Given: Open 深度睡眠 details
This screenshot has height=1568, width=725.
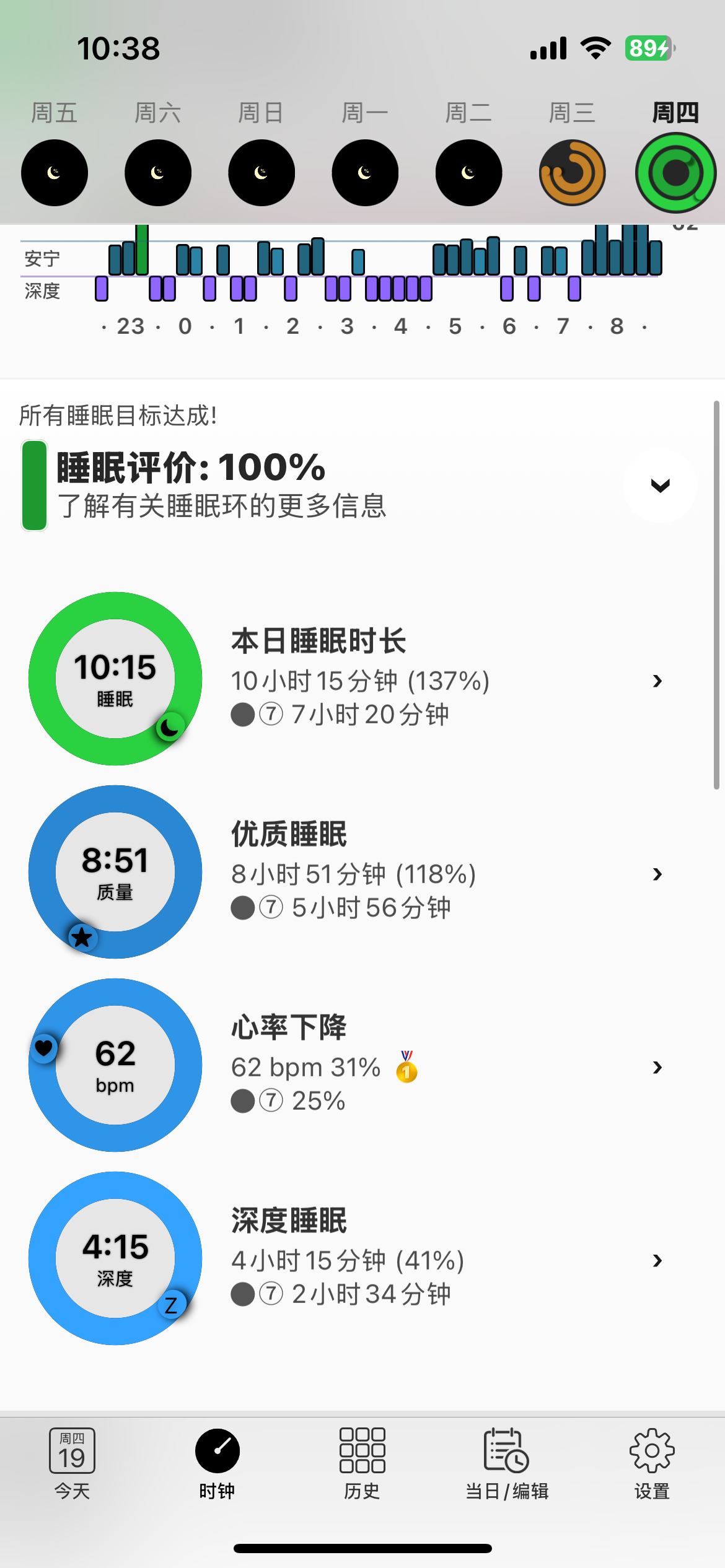Looking at the screenshot, I should [362, 1259].
